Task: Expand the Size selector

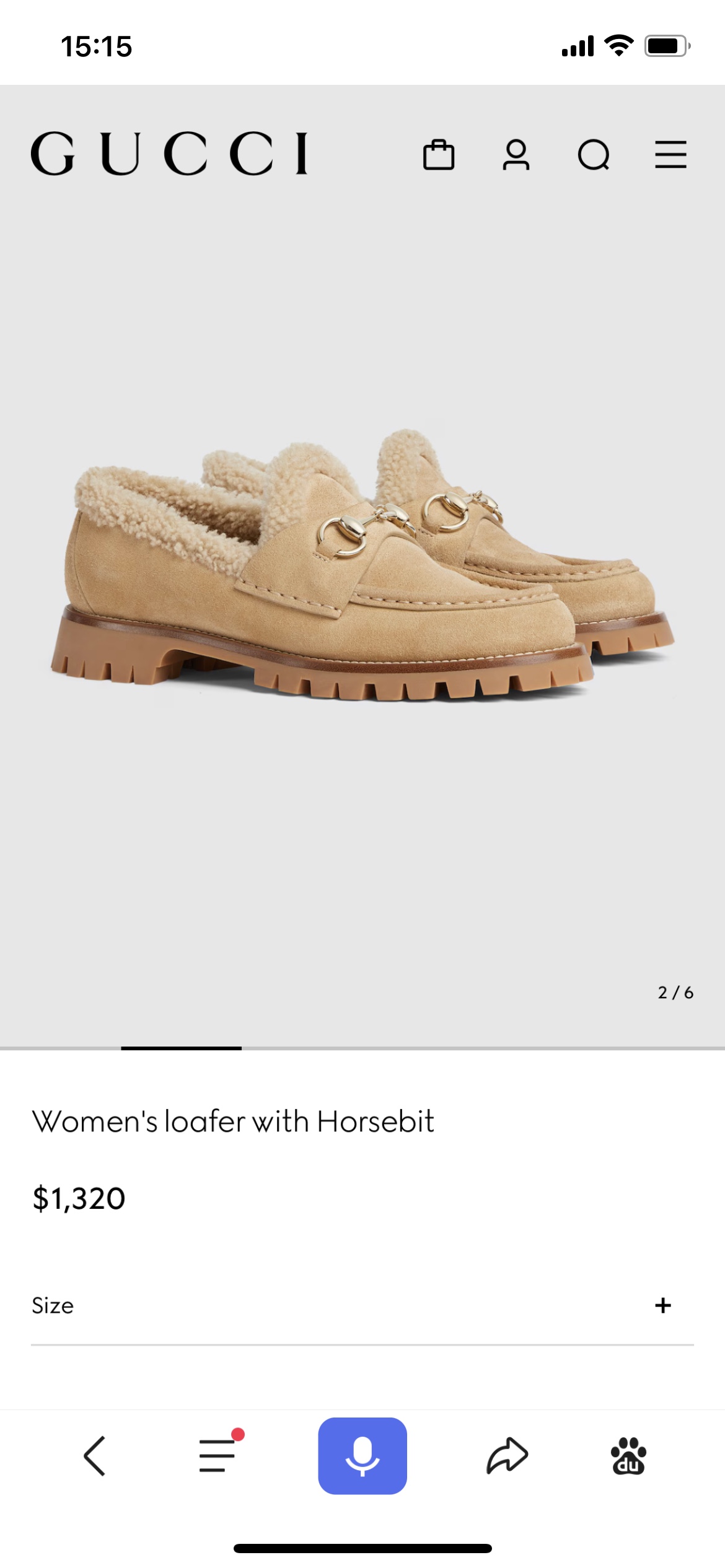Action: click(x=362, y=1305)
